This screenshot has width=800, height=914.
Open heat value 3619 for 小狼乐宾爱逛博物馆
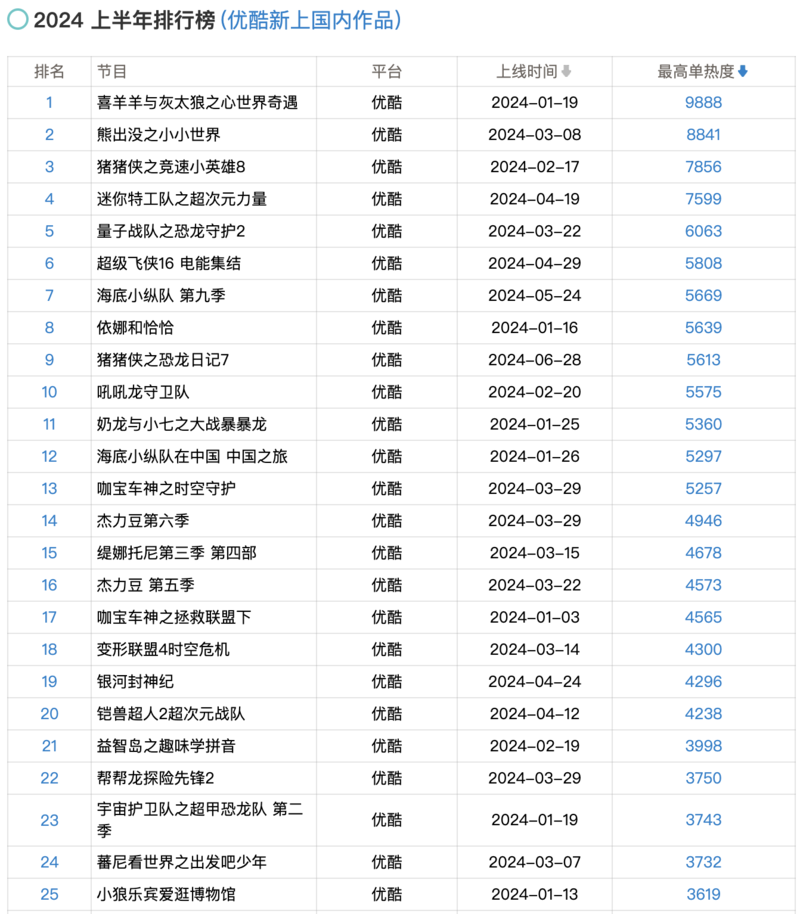[703, 894]
